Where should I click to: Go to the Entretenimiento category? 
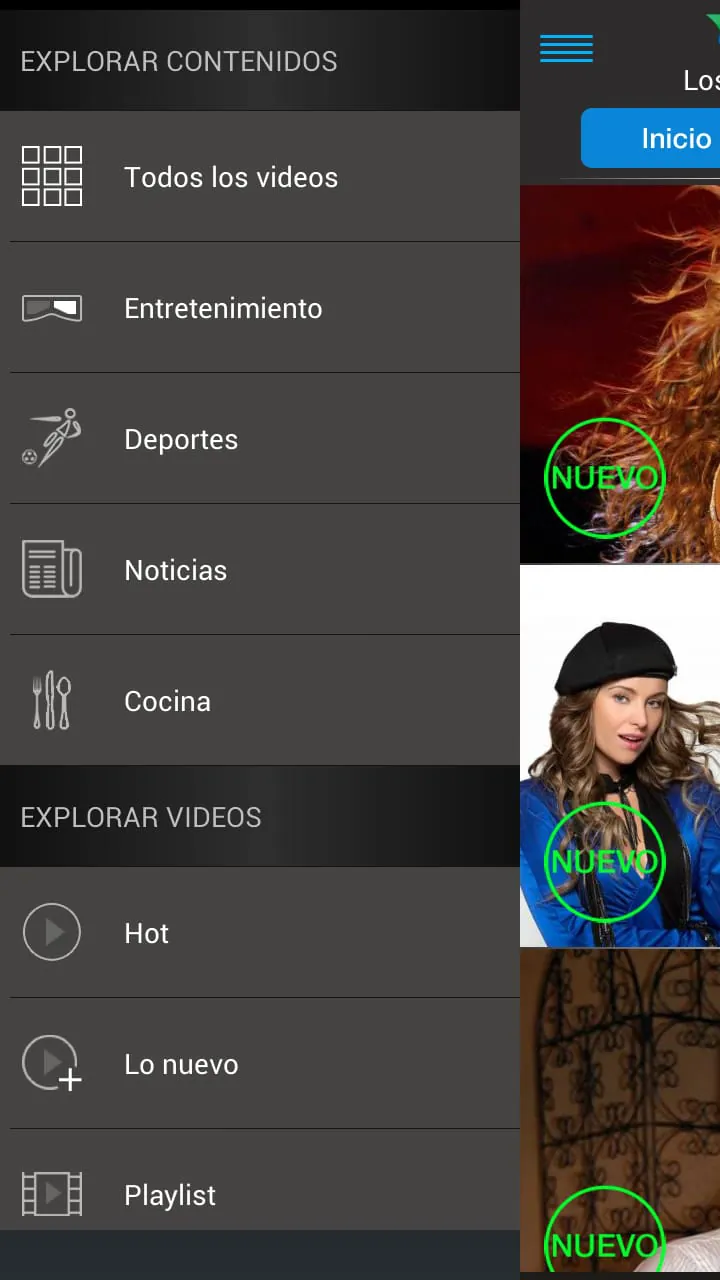click(x=223, y=308)
